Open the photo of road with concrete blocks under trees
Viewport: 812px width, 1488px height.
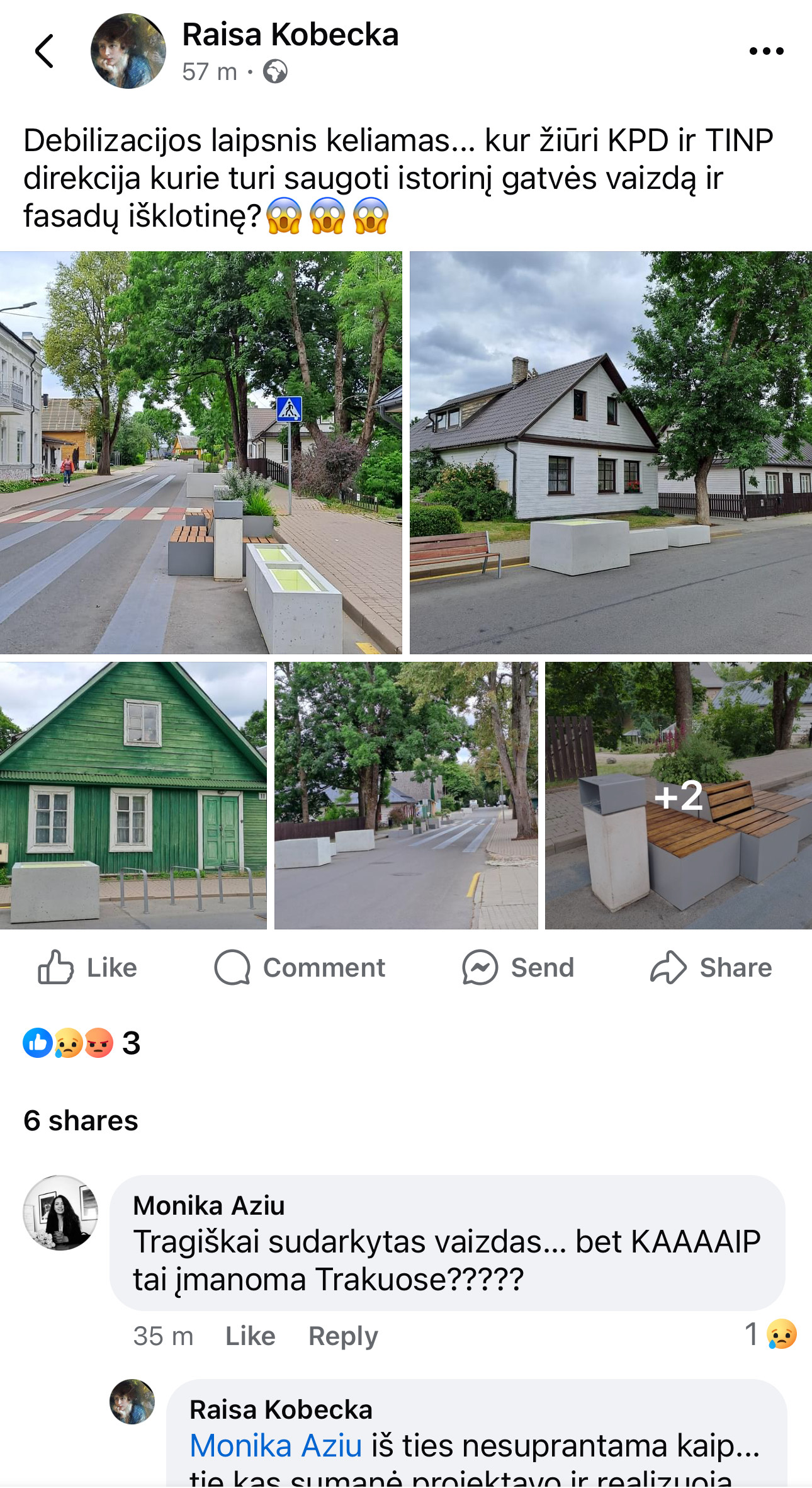click(406, 795)
